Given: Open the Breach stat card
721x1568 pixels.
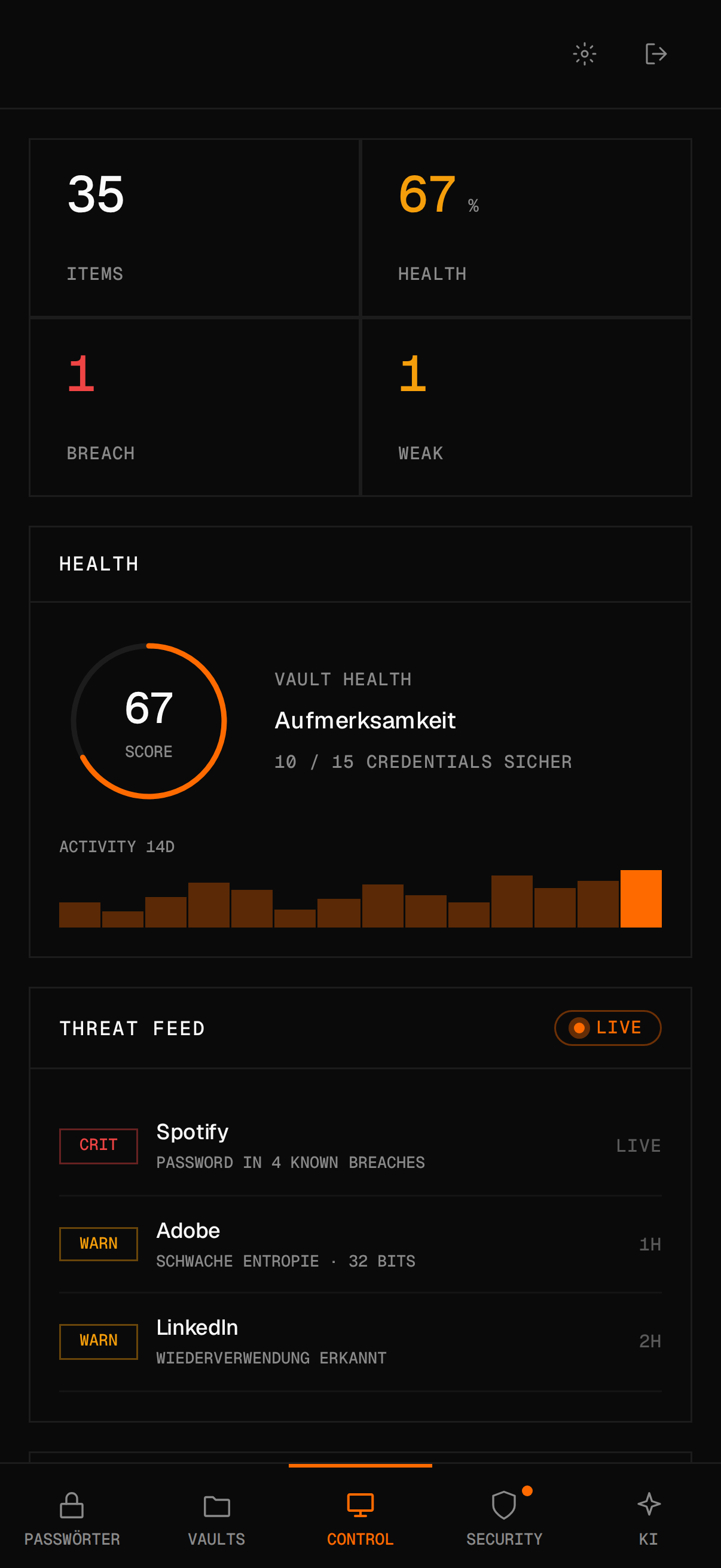Looking at the screenshot, I should point(194,407).
